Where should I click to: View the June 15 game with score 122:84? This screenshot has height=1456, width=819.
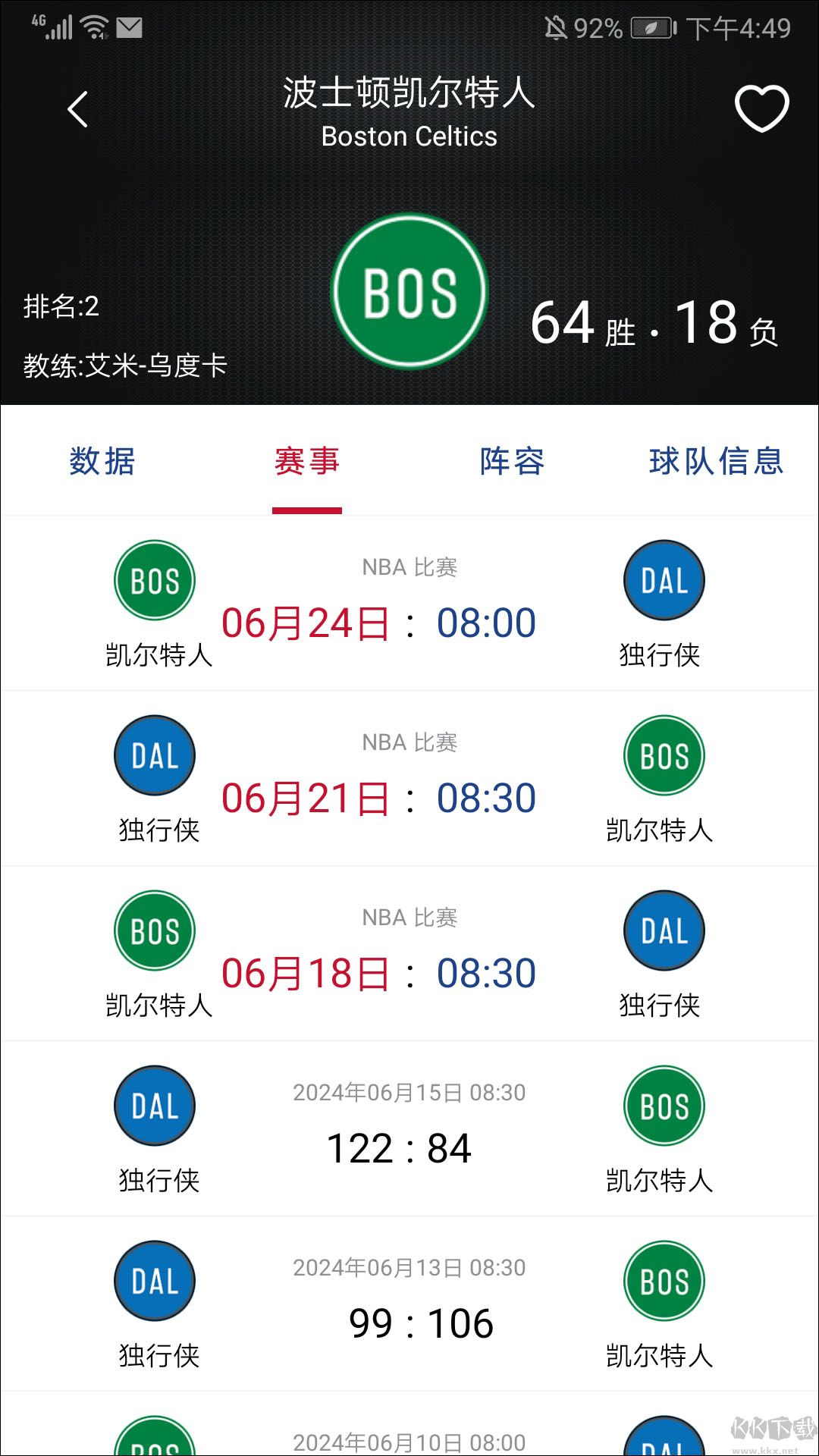409,1130
